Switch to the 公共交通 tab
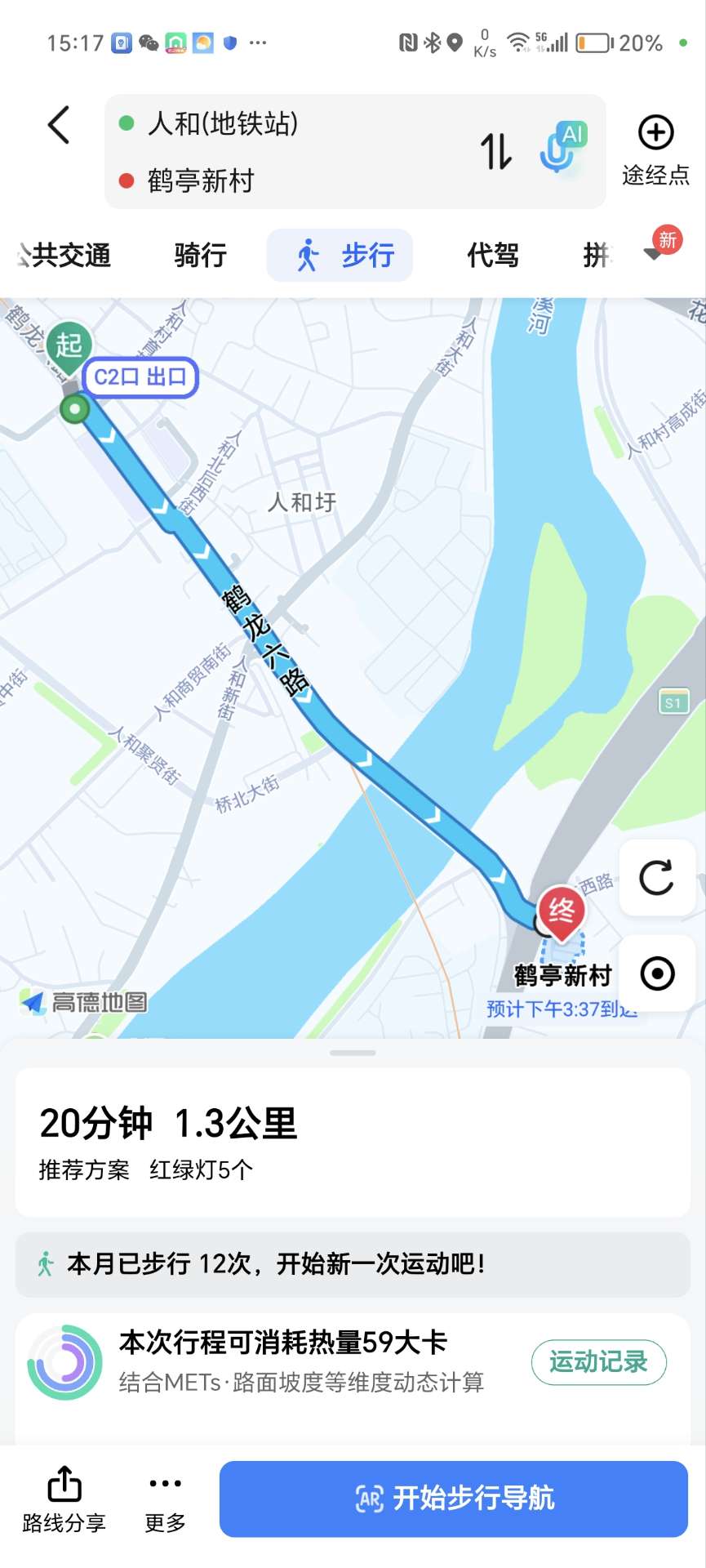Viewport: 706px width, 1568px height. [x=65, y=256]
